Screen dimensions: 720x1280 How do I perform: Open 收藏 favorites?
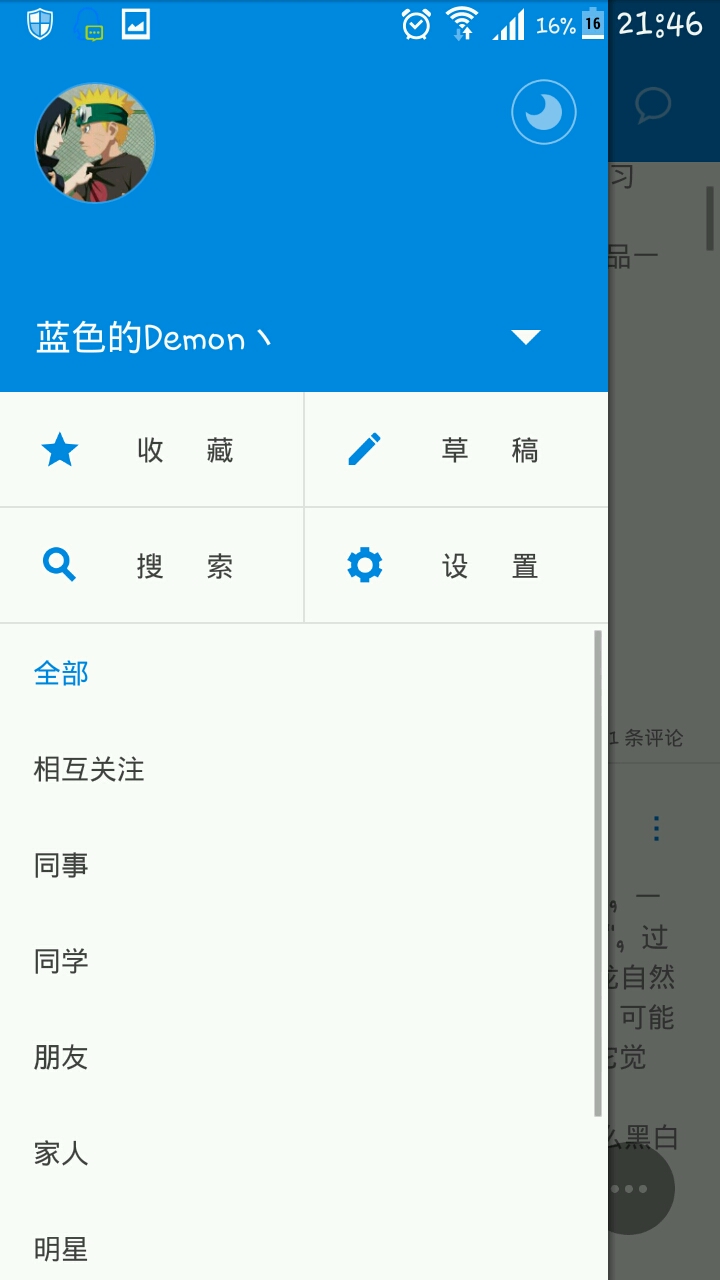pos(152,451)
